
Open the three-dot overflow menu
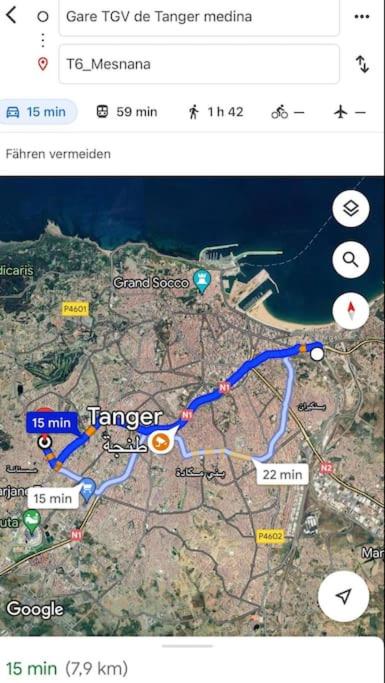click(x=361, y=17)
